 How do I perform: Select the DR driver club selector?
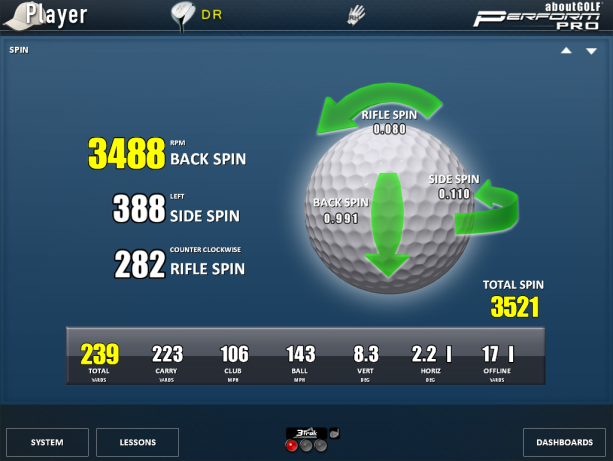[x=196, y=15]
